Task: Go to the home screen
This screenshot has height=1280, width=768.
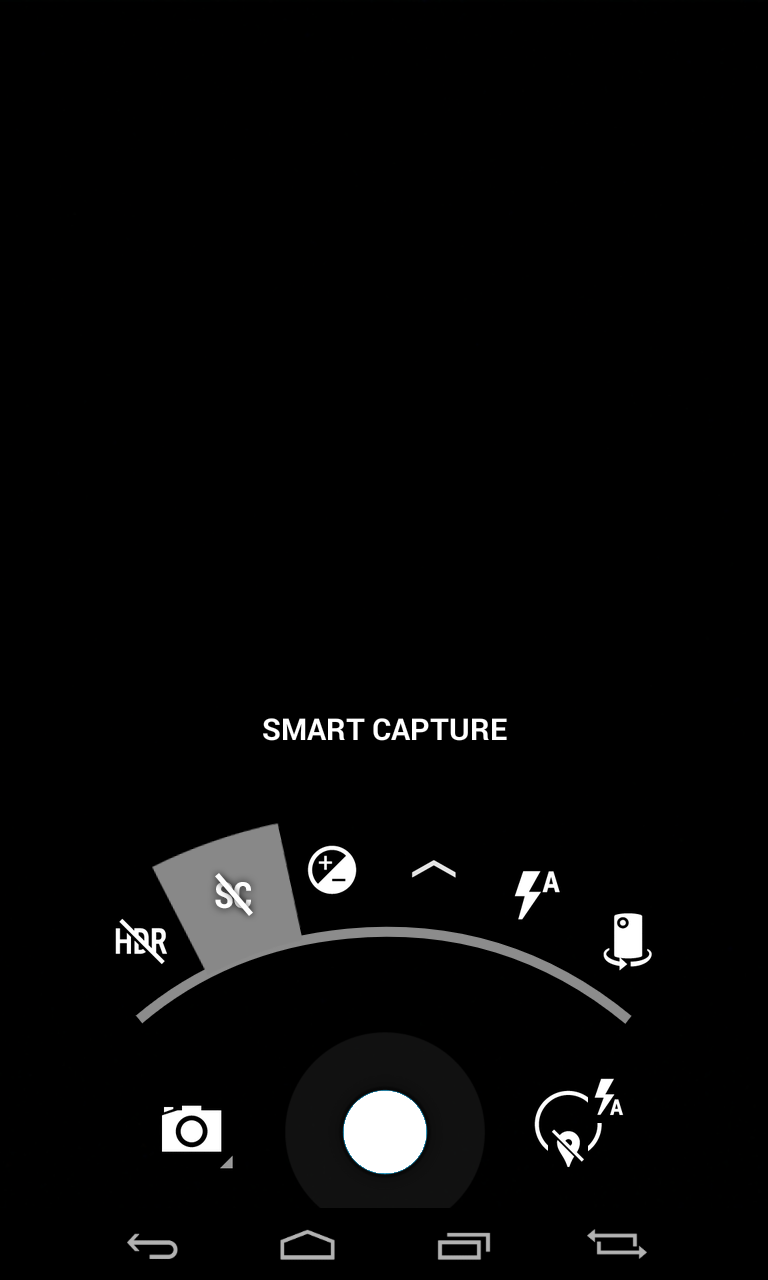Action: pos(307,1245)
